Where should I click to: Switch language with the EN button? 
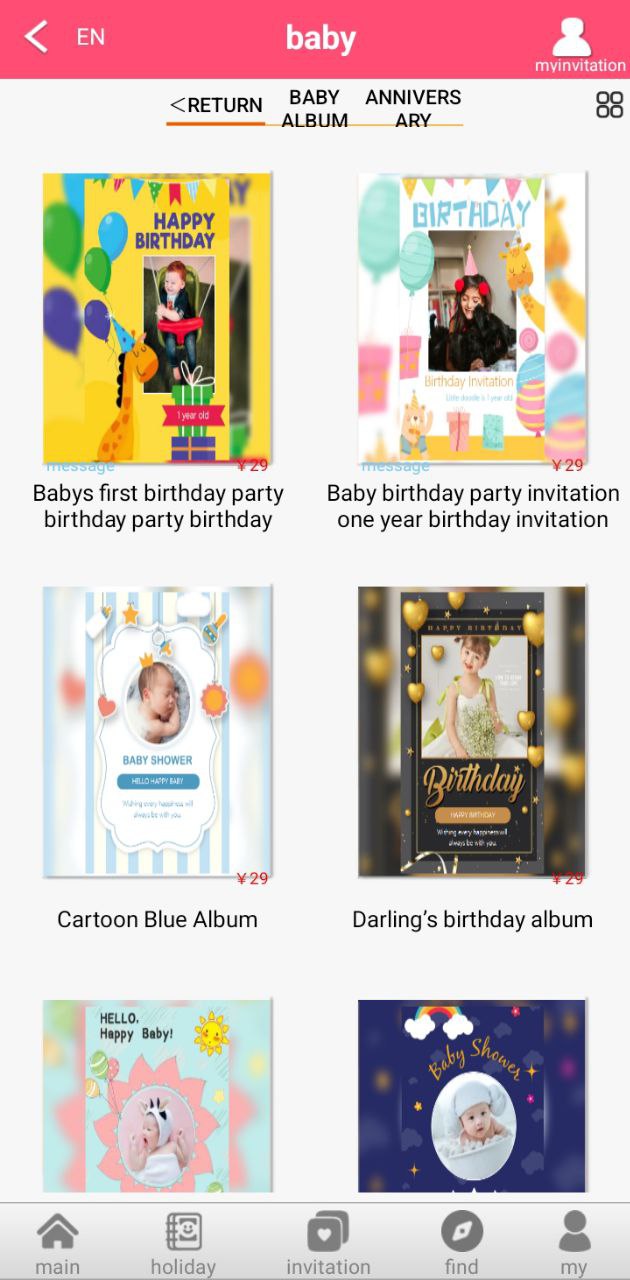(91, 38)
